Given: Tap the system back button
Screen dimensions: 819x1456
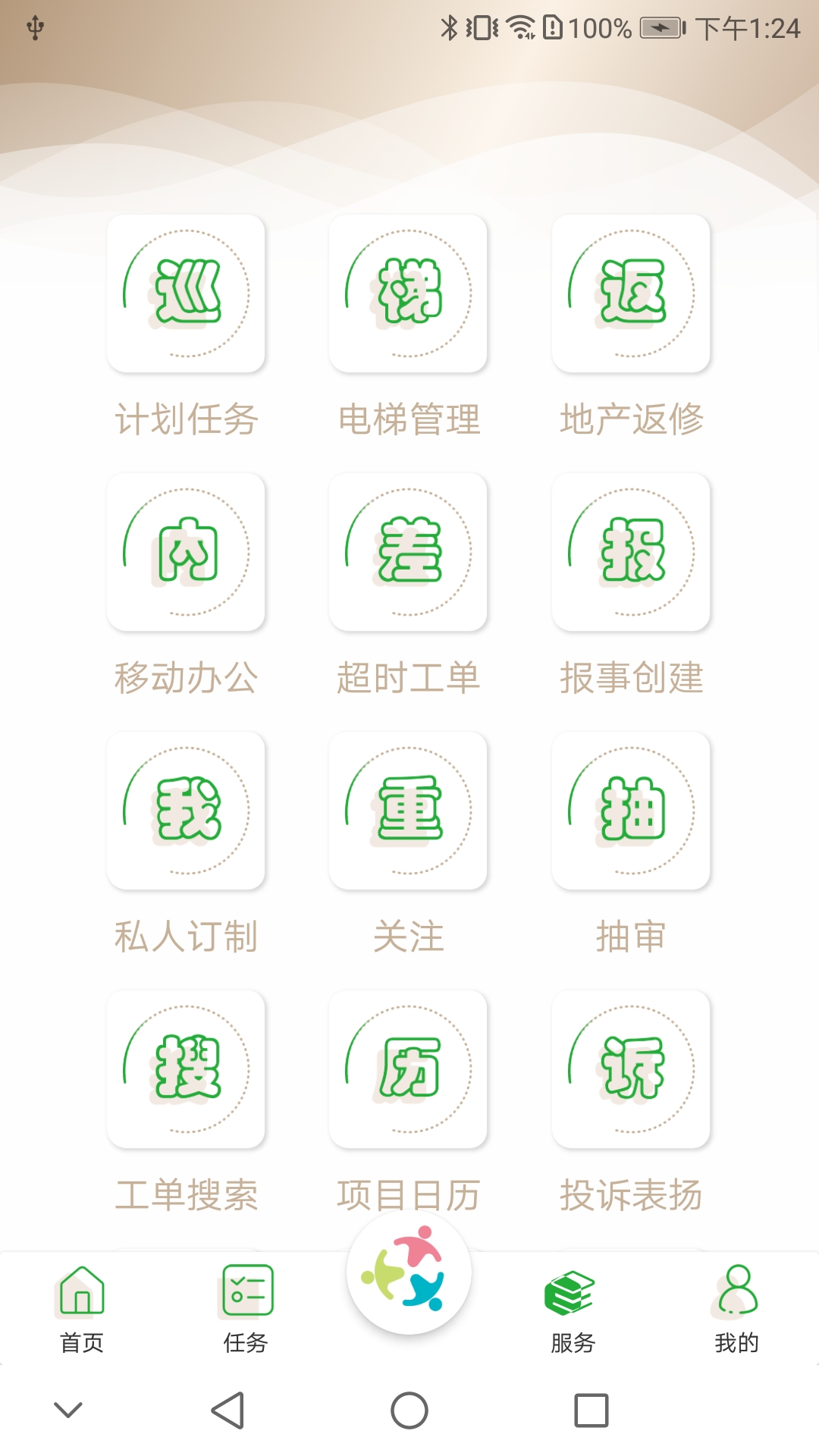Looking at the screenshot, I should (x=227, y=1410).
